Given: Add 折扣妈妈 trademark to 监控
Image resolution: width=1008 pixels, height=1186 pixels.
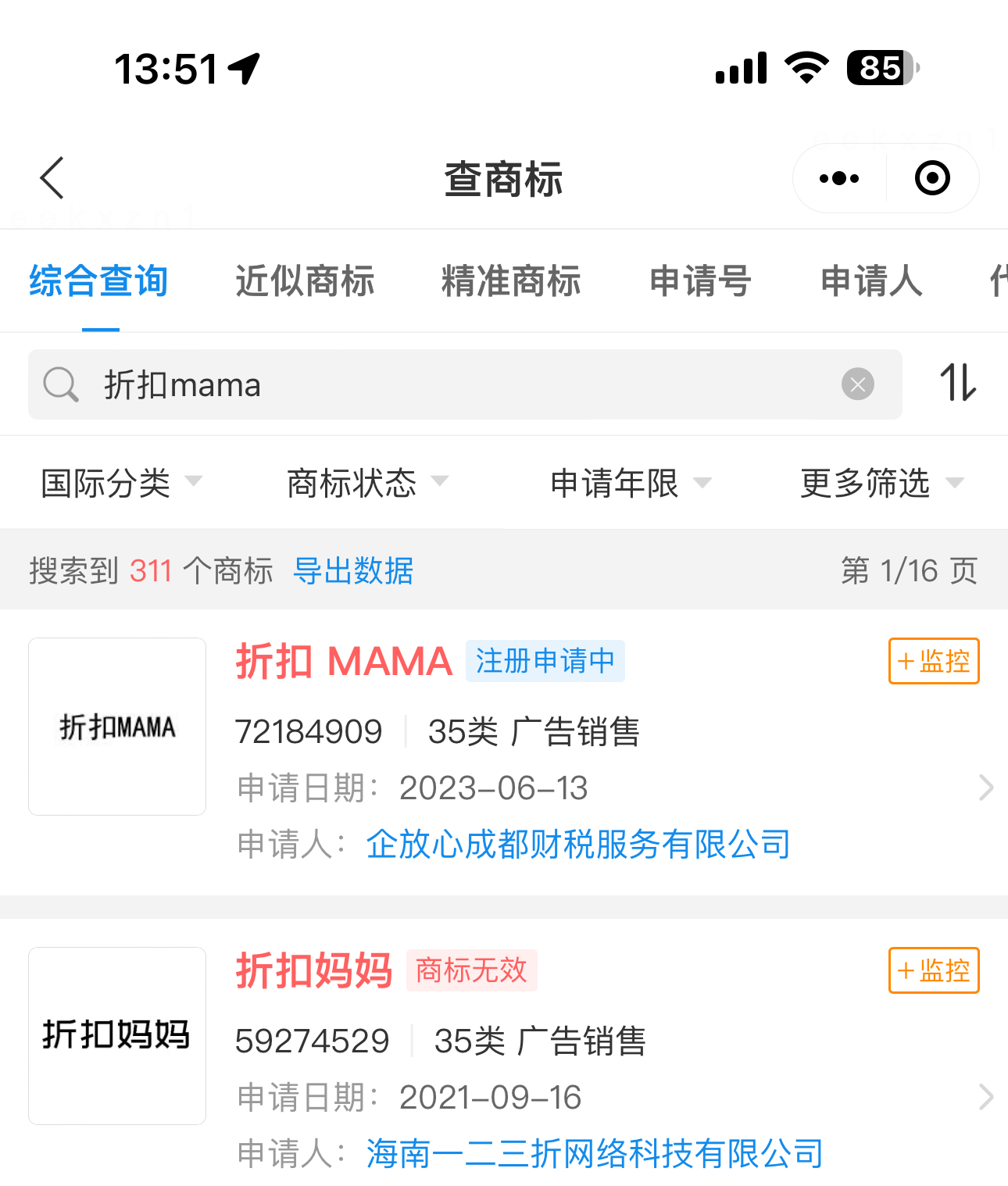Looking at the screenshot, I should pyautogui.click(x=934, y=970).
